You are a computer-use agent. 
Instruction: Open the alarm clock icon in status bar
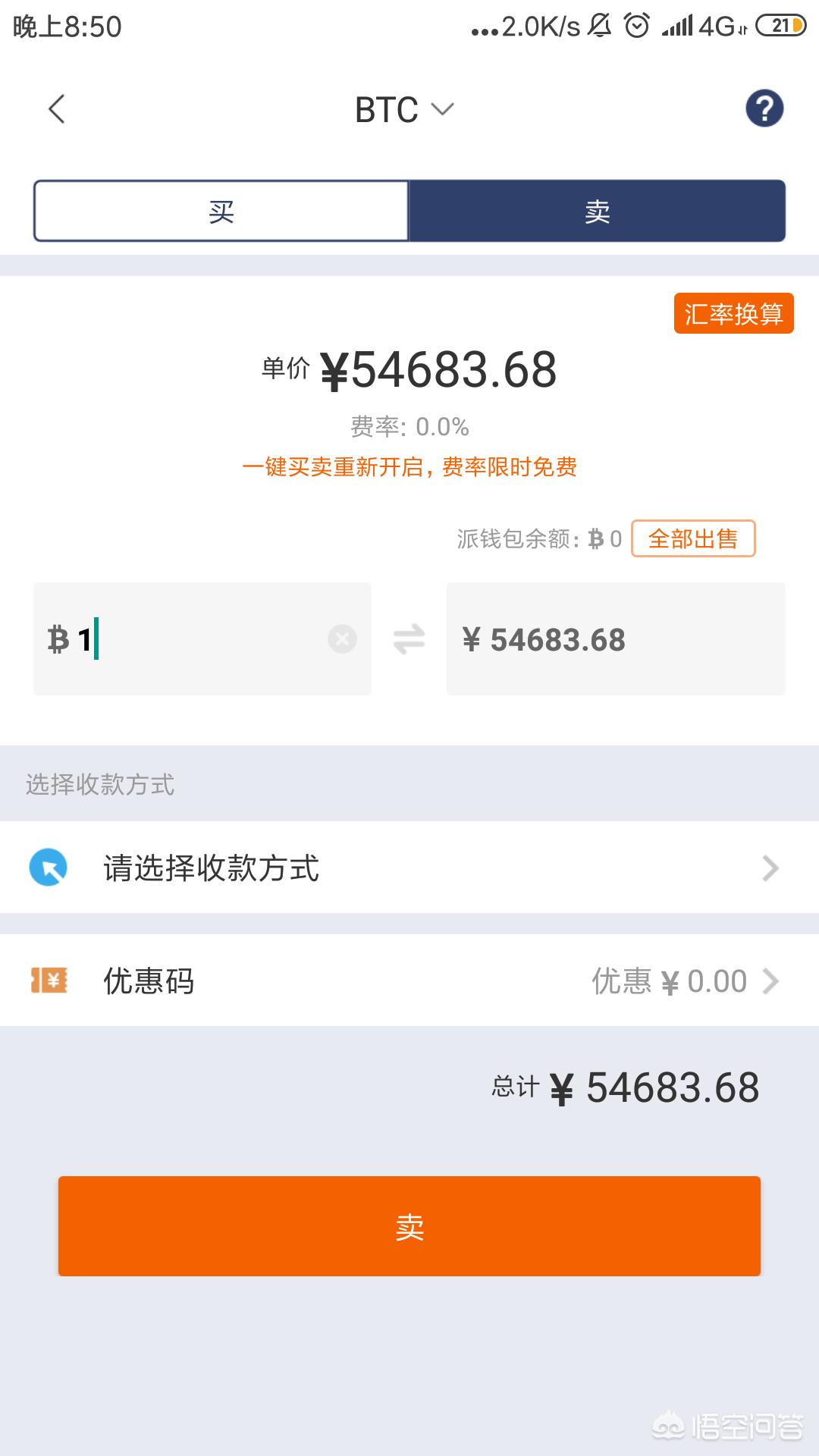[635, 24]
